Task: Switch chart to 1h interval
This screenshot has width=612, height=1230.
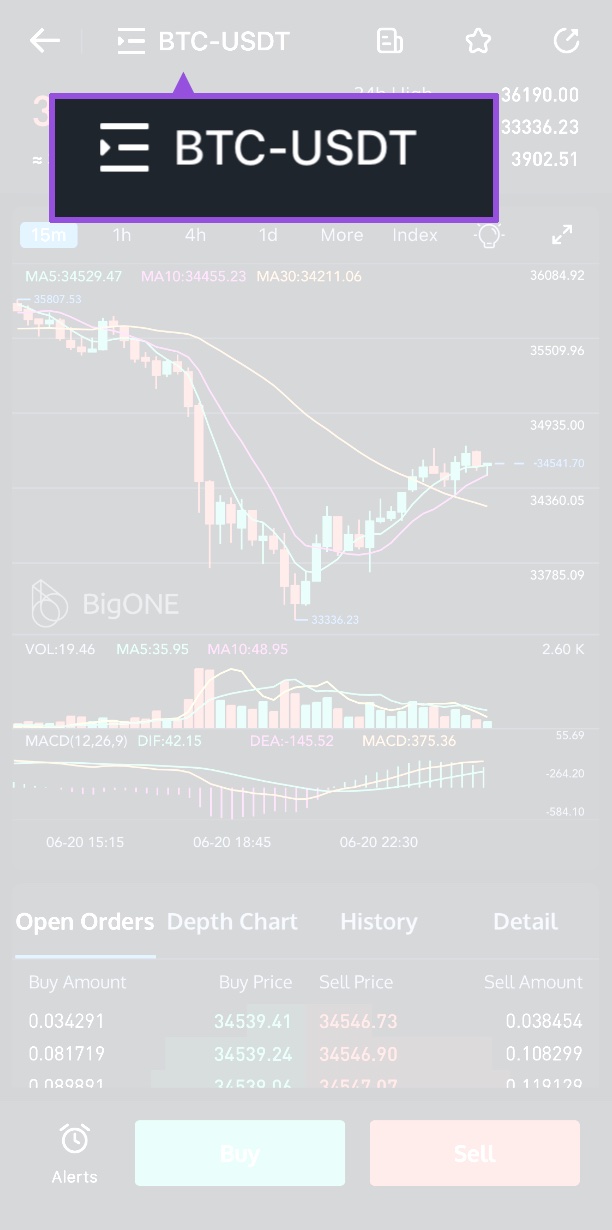Action: [121, 235]
